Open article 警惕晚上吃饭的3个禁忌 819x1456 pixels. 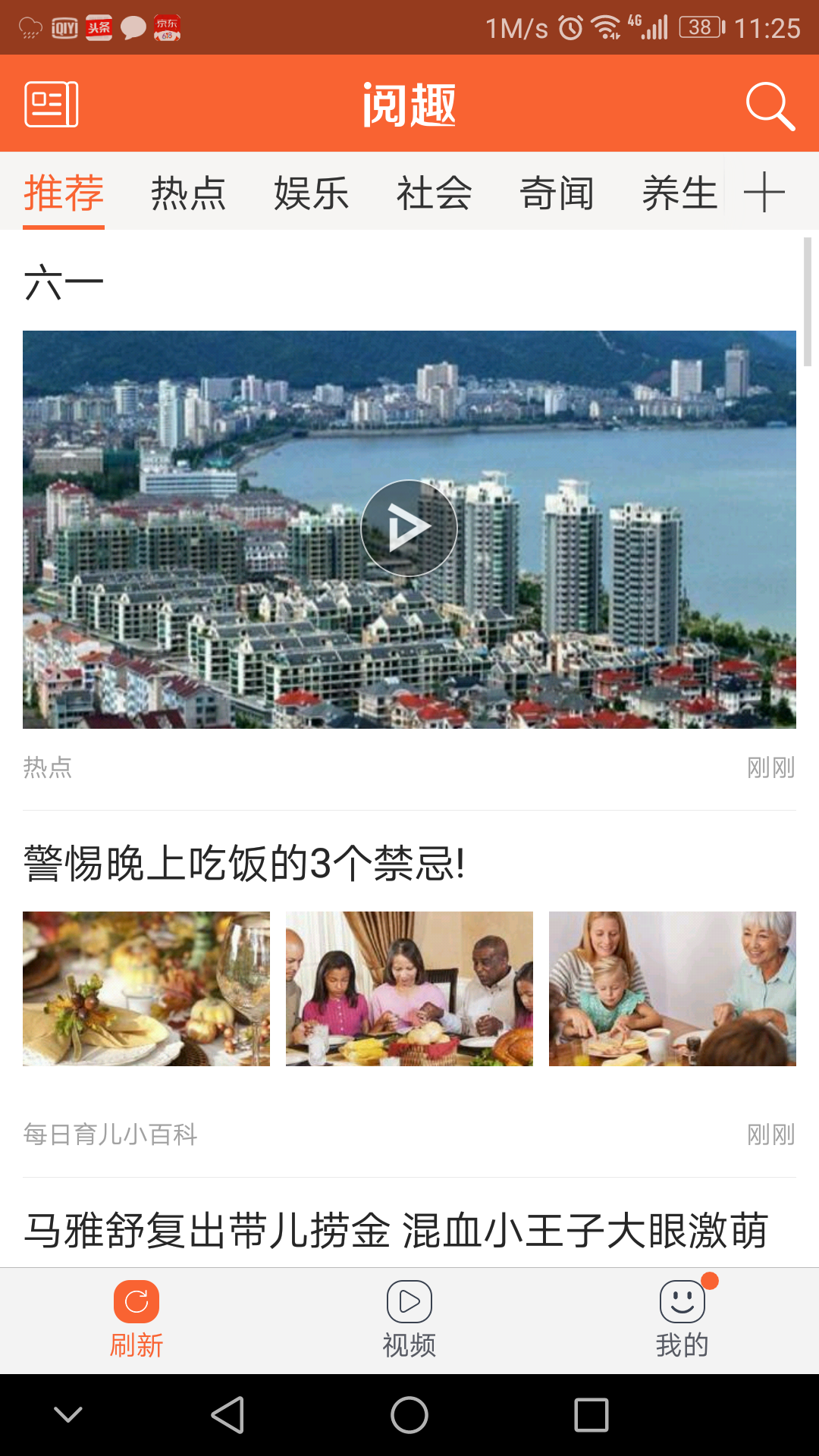coord(244,864)
